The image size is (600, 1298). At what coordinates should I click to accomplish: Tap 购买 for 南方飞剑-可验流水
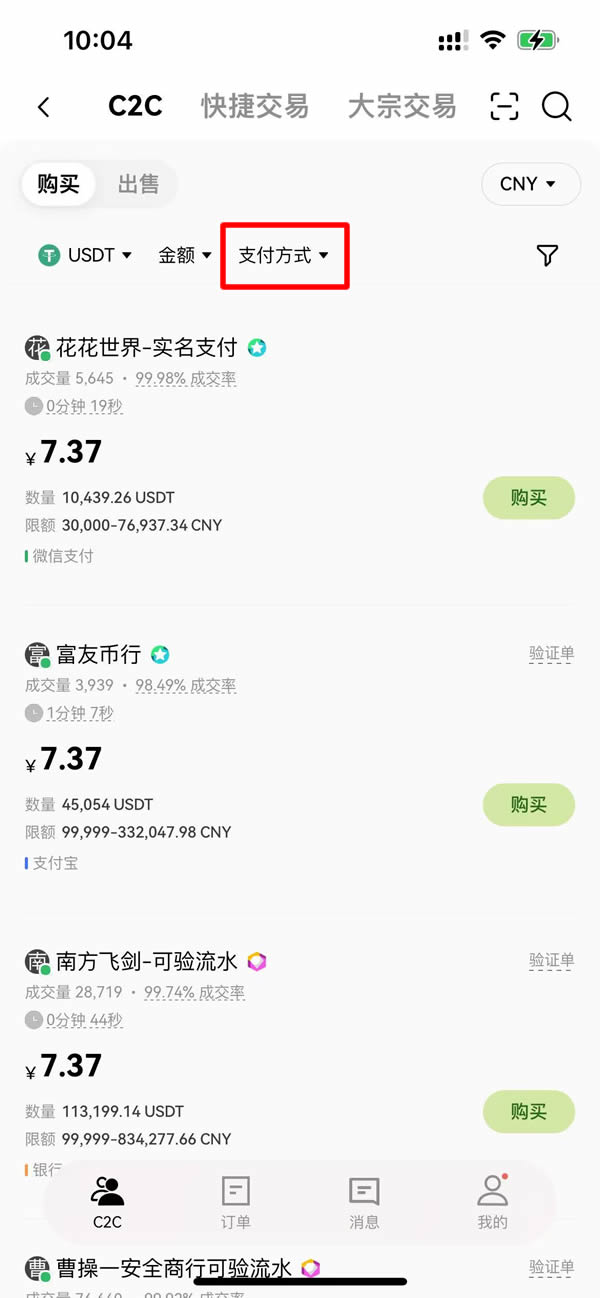(x=528, y=1111)
